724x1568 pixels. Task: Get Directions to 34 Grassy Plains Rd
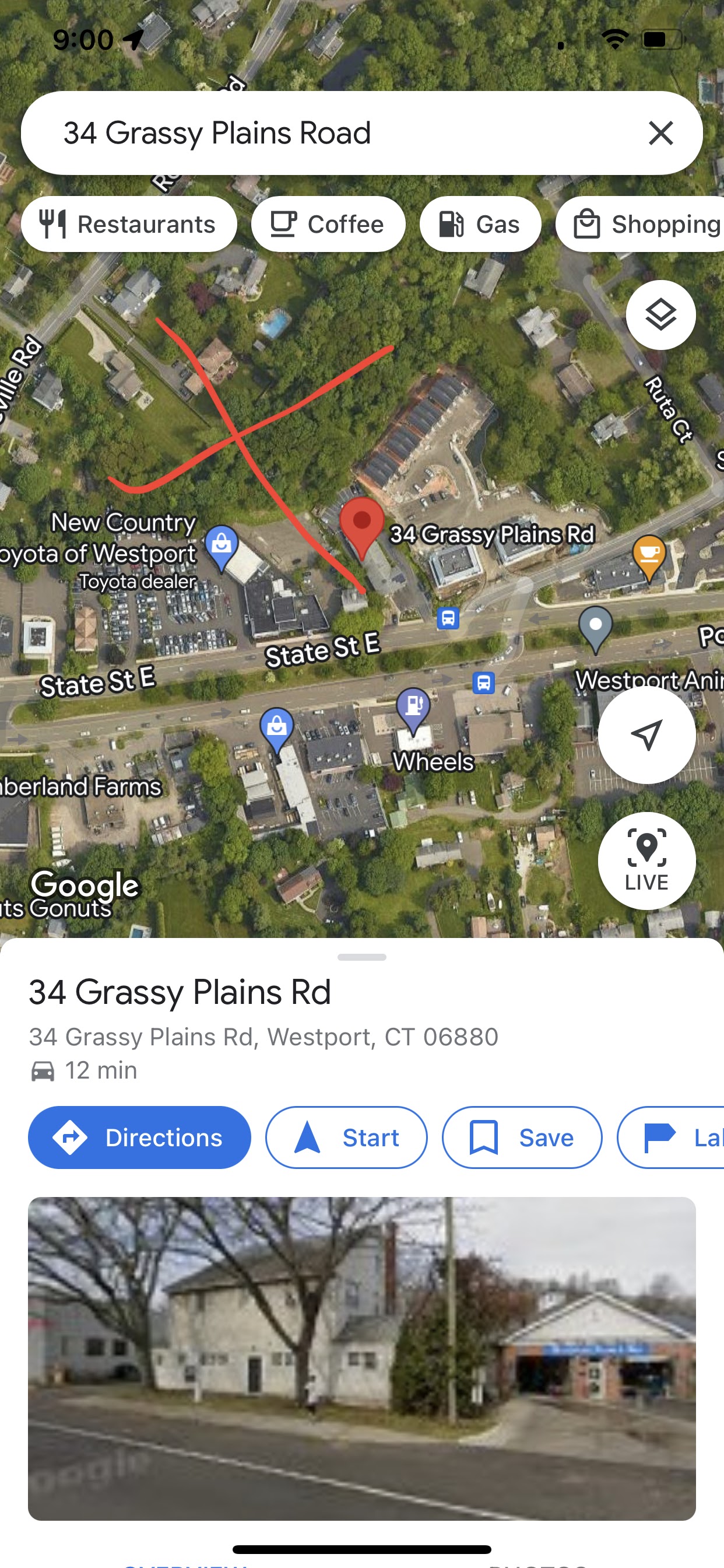coord(139,1137)
